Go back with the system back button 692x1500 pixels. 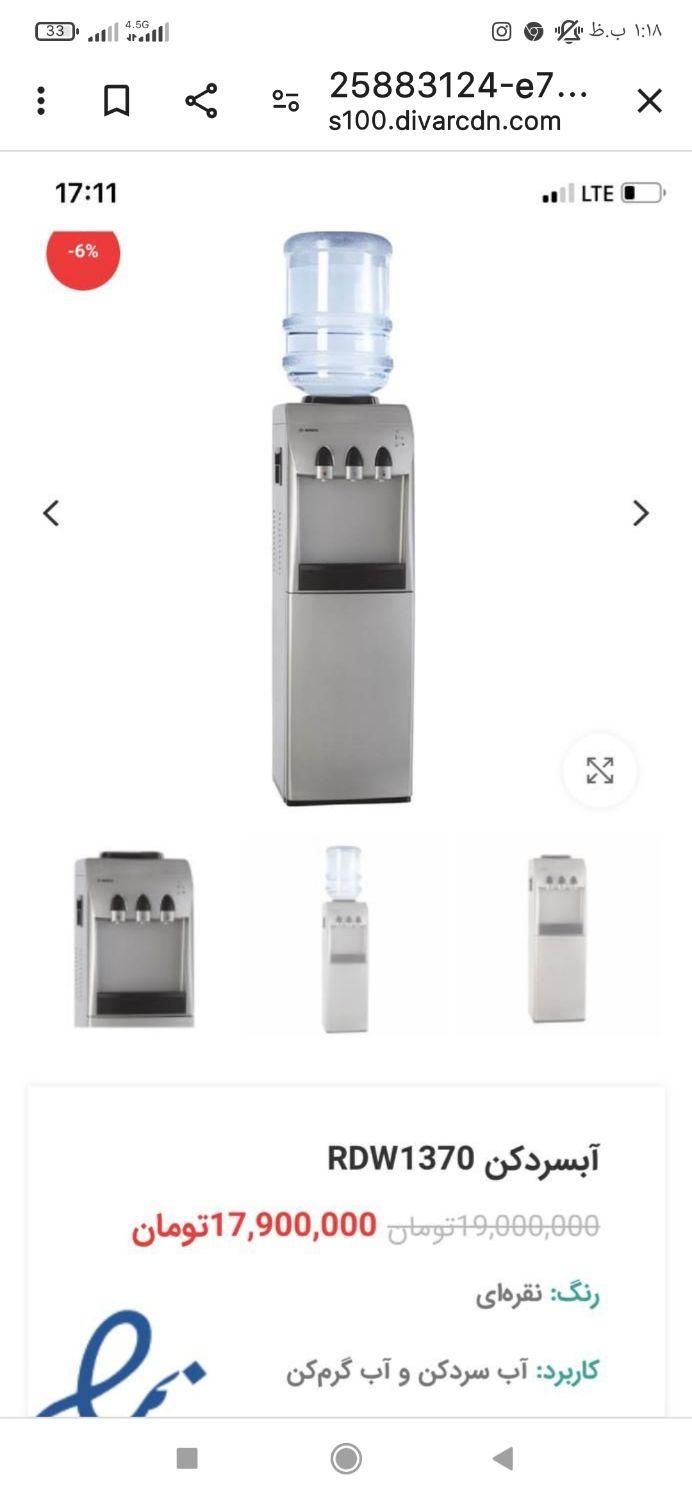pos(503,1459)
